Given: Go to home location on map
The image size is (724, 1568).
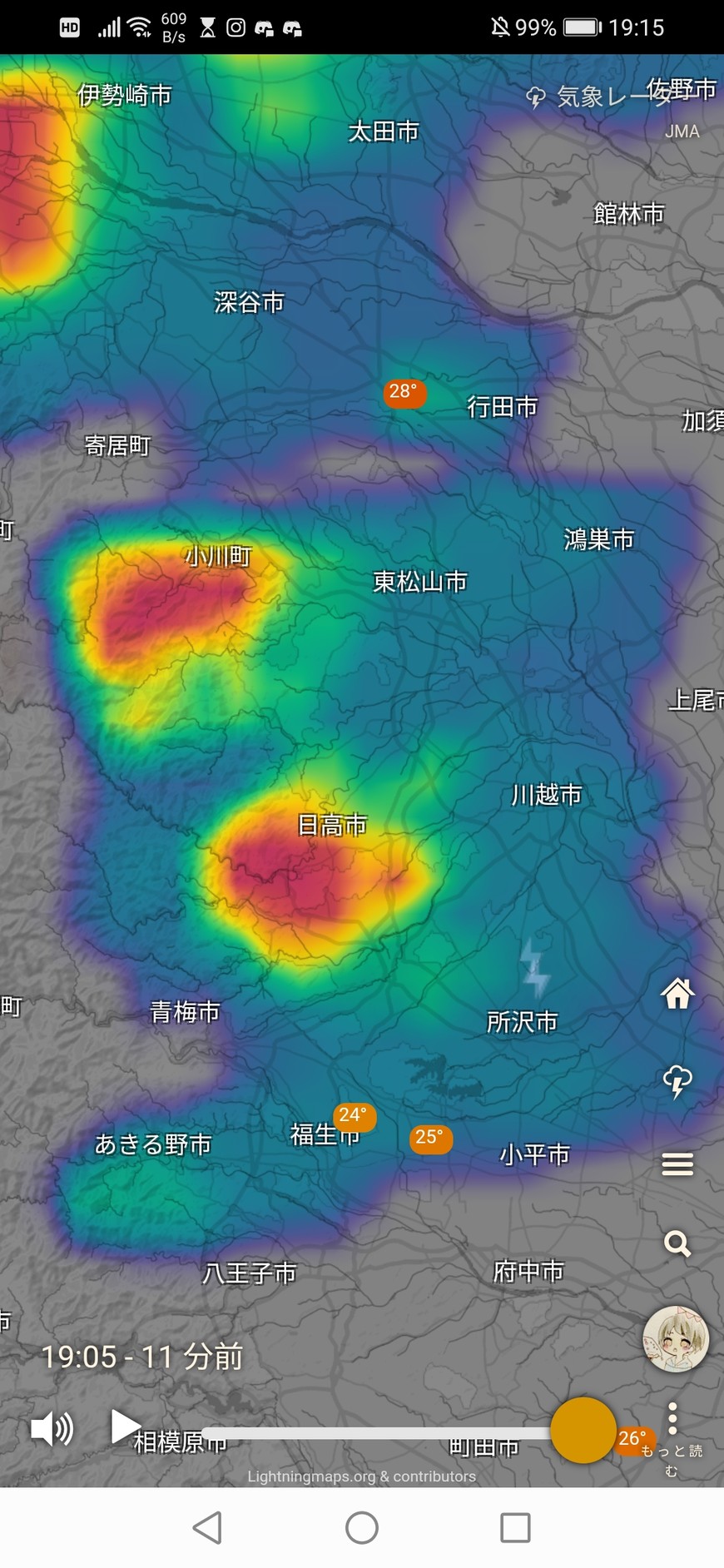Looking at the screenshot, I should point(677,993).
